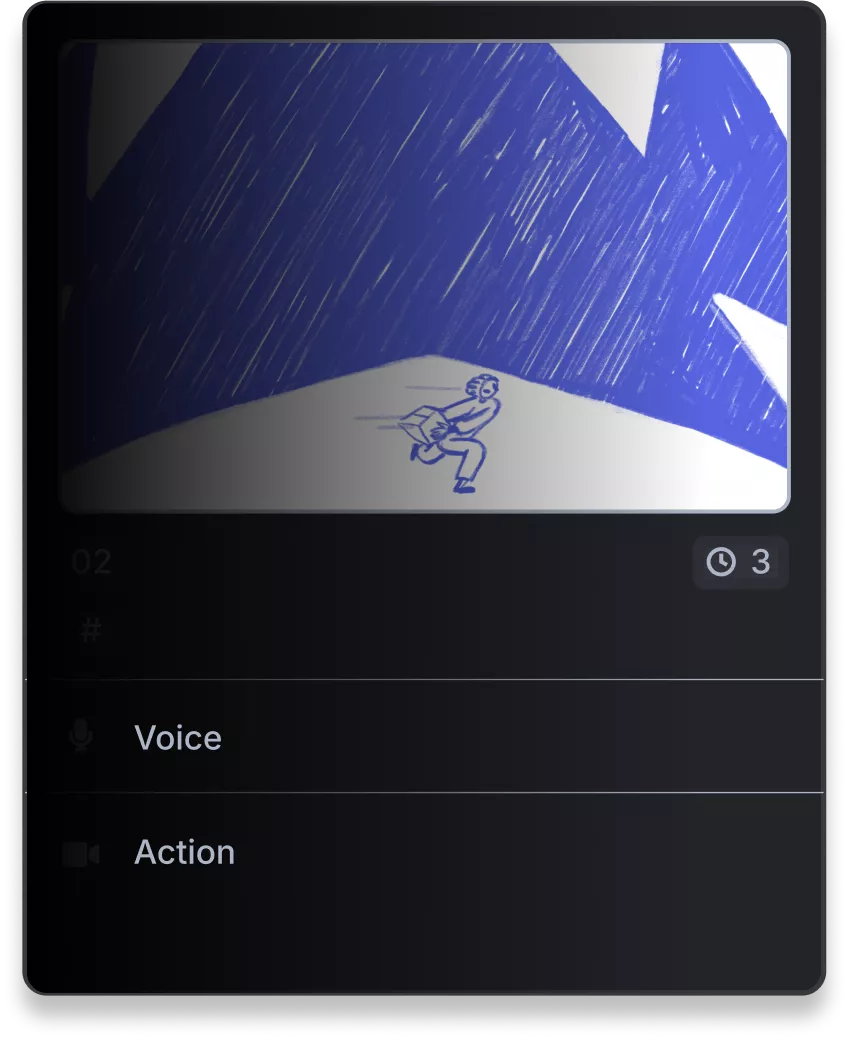Open the duration badge showing 3 seconds

(x=740, y=562)
